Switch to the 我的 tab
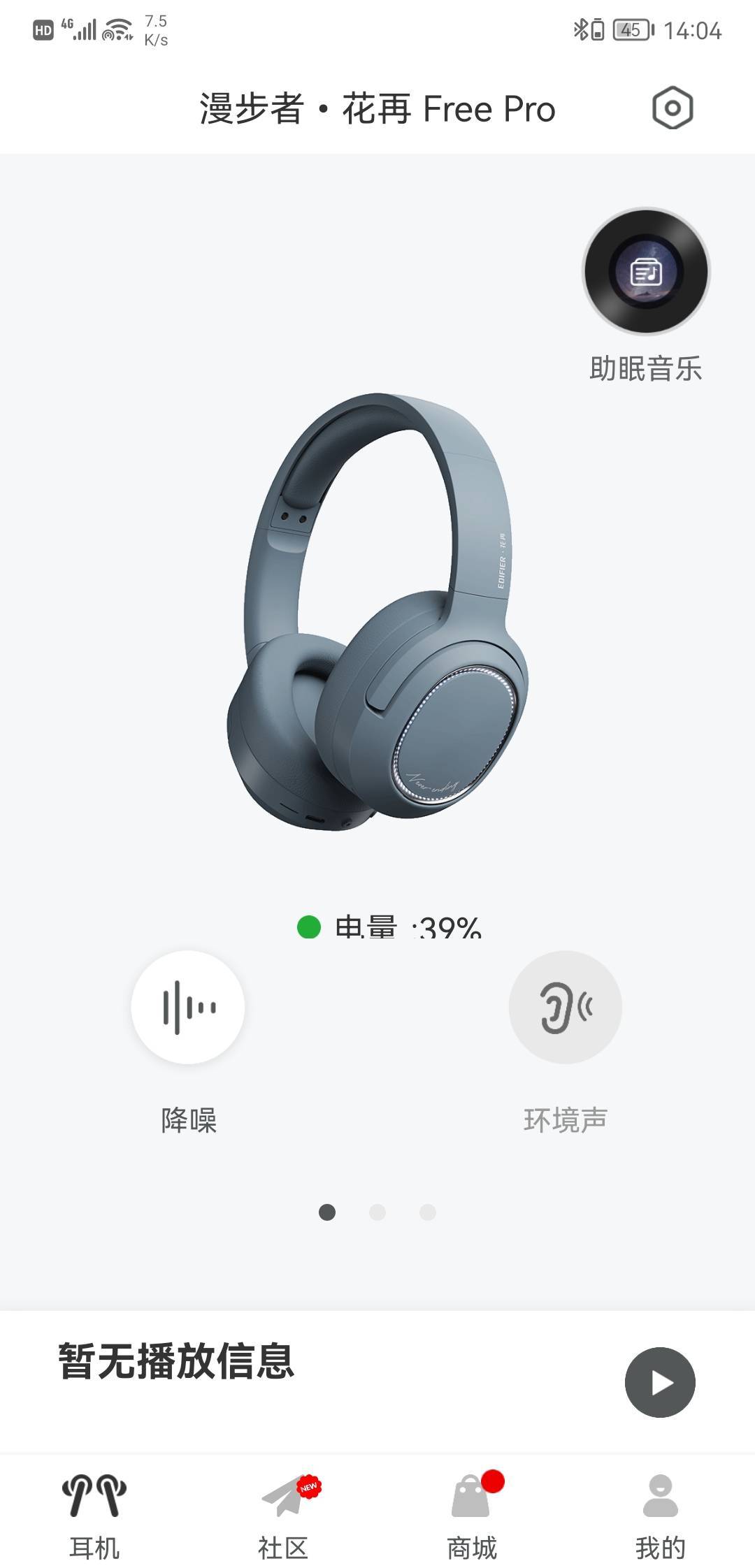The height and width of the screenshot is (1568, 755). (660, 1516)
